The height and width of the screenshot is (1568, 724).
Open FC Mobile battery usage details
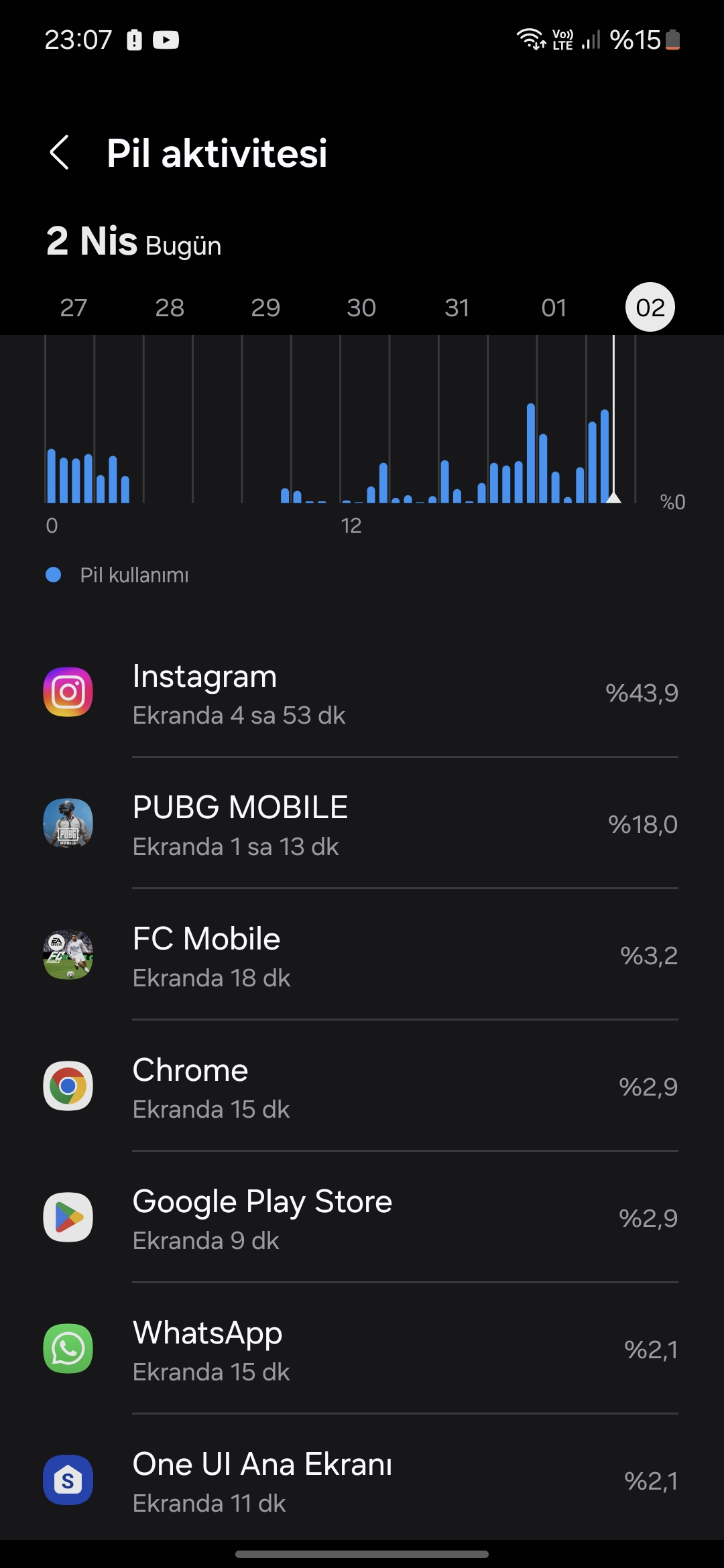[x=362, y=956]
